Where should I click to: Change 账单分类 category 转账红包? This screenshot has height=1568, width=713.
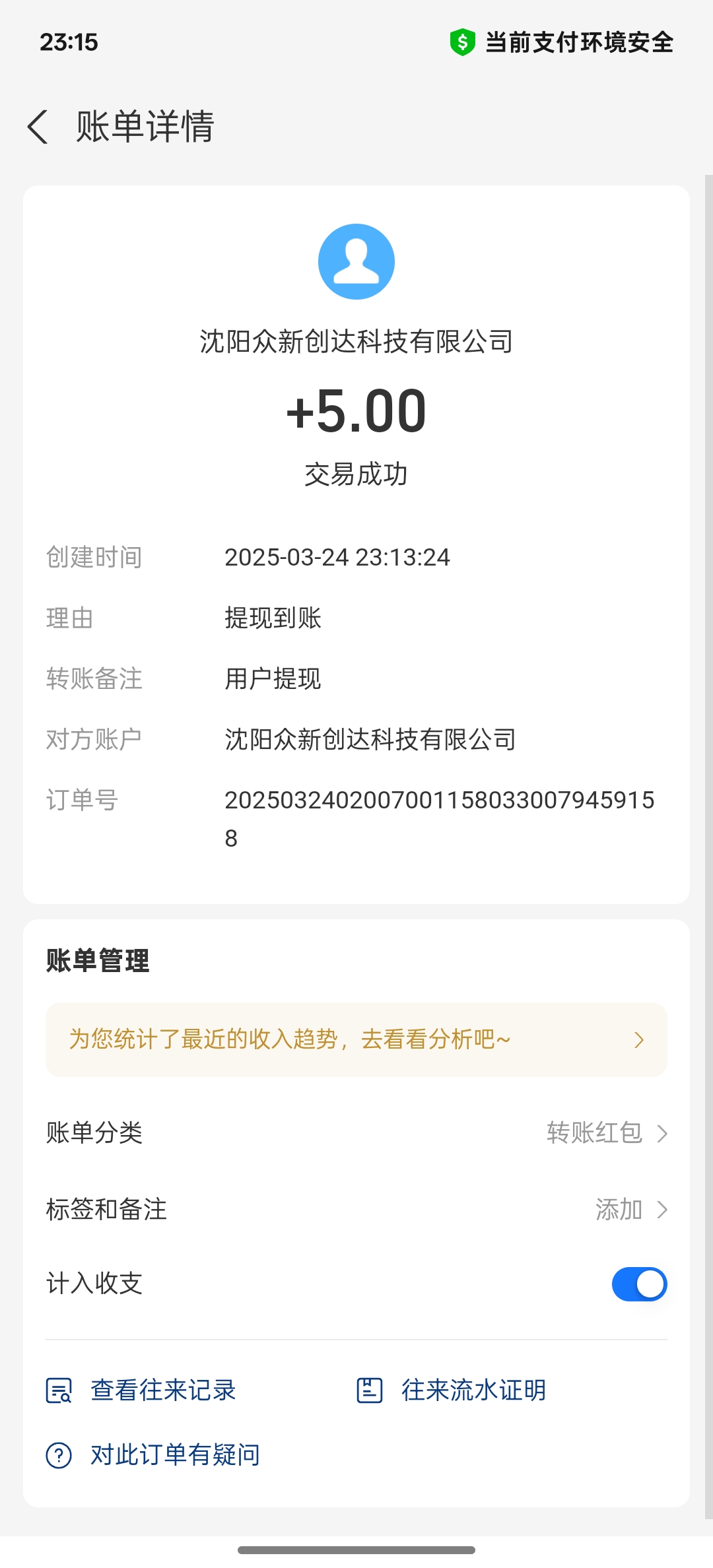point(356,1133)
